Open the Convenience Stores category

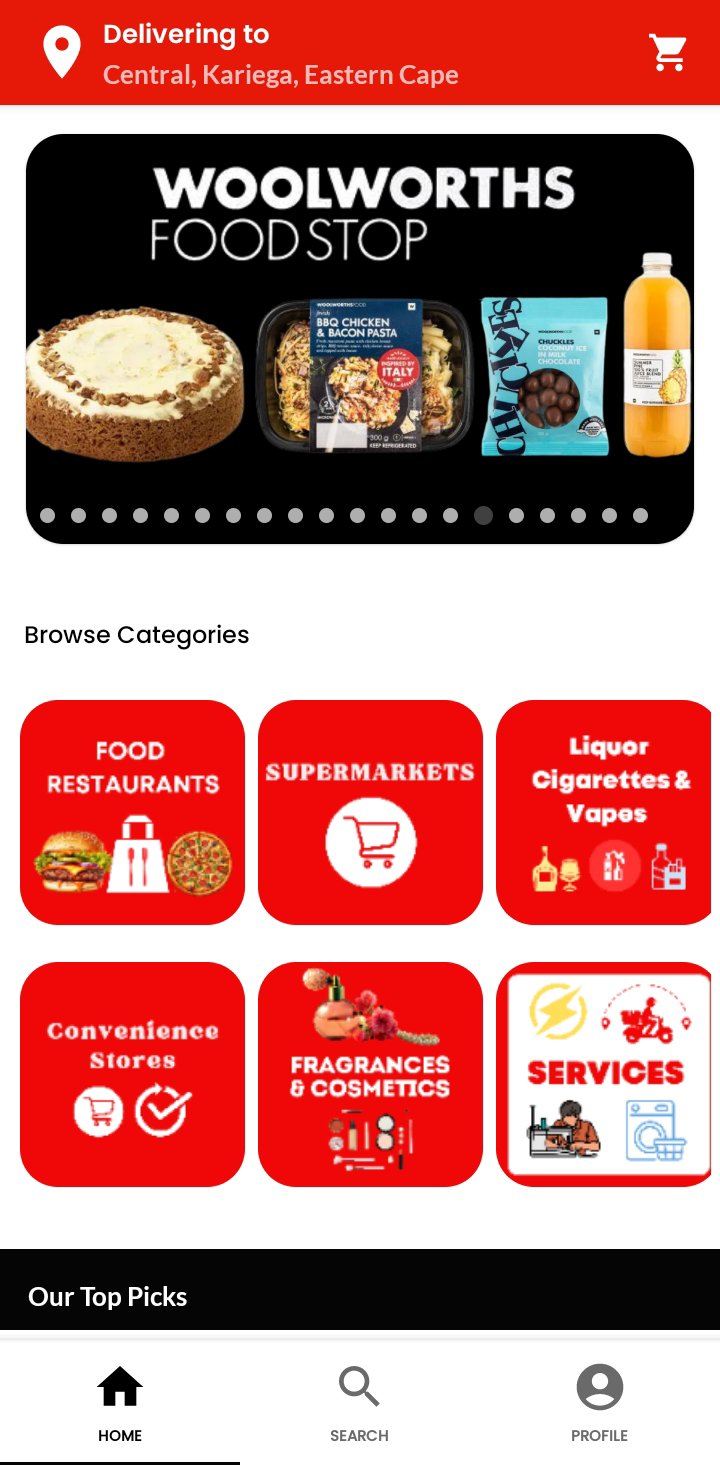[132, 1074]
